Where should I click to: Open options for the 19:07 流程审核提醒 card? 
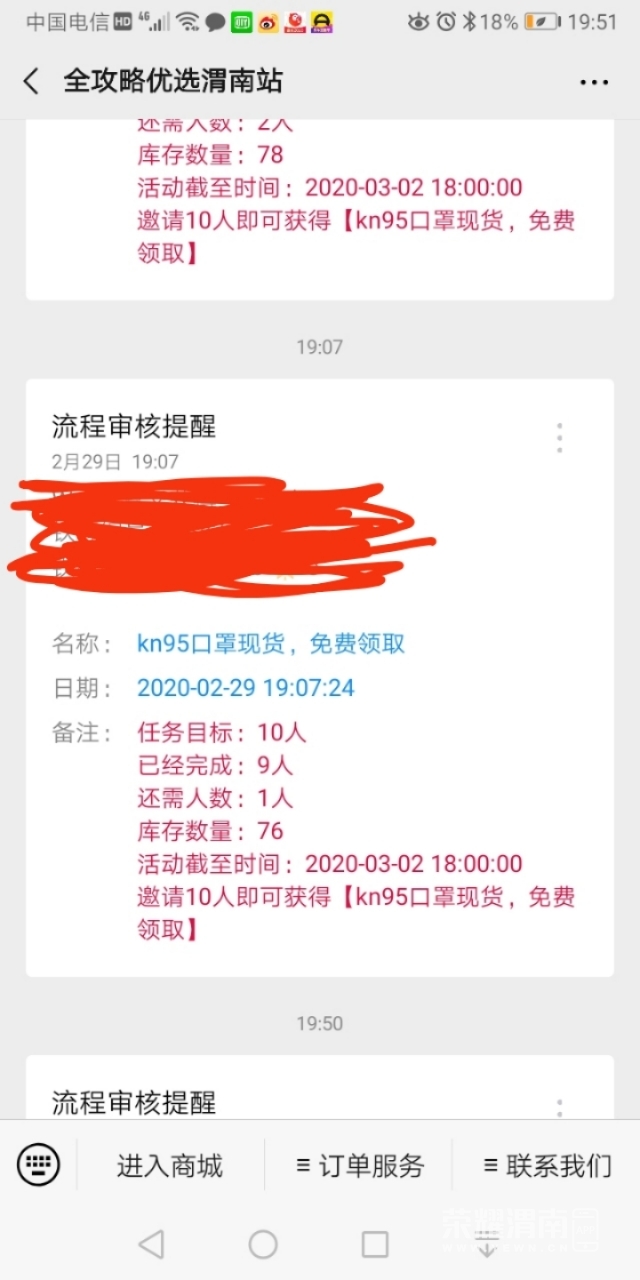tap(559, 437)
